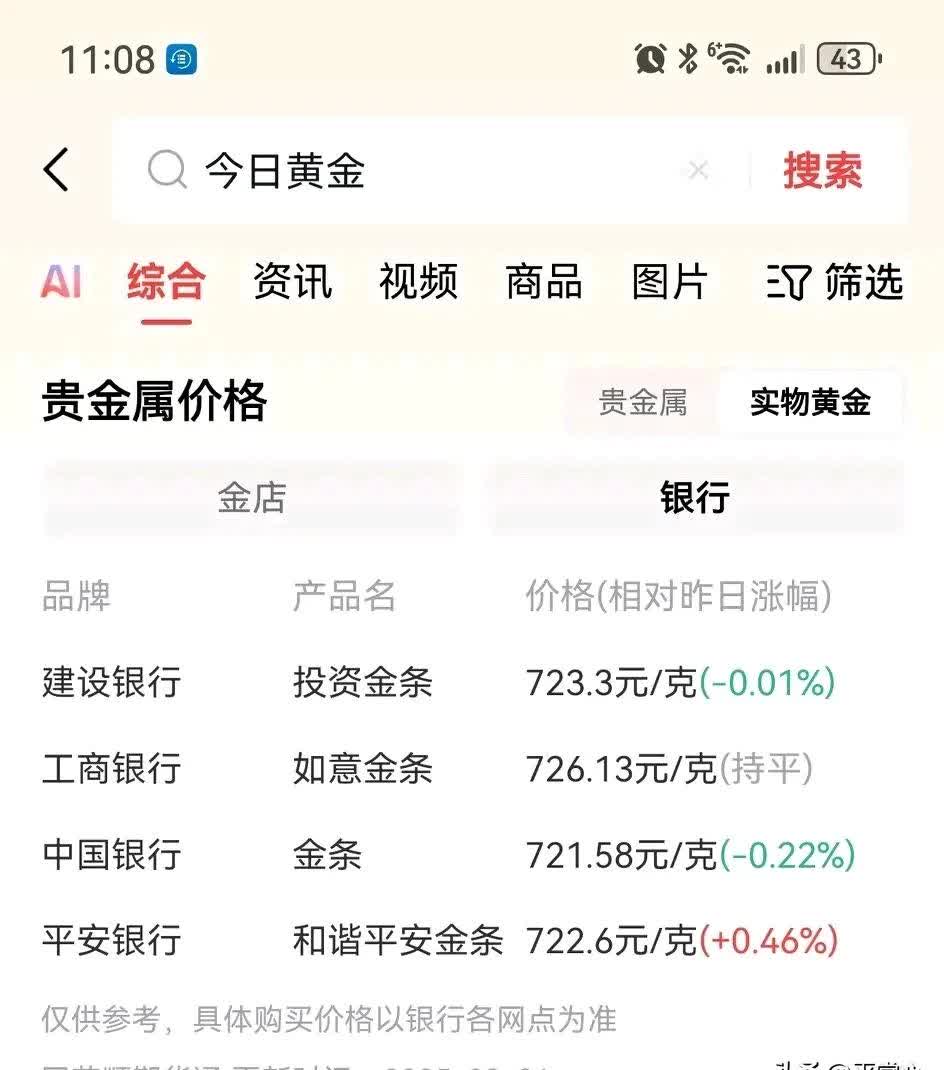Click the magnifying glass search icon

click(x=167, y=170)
